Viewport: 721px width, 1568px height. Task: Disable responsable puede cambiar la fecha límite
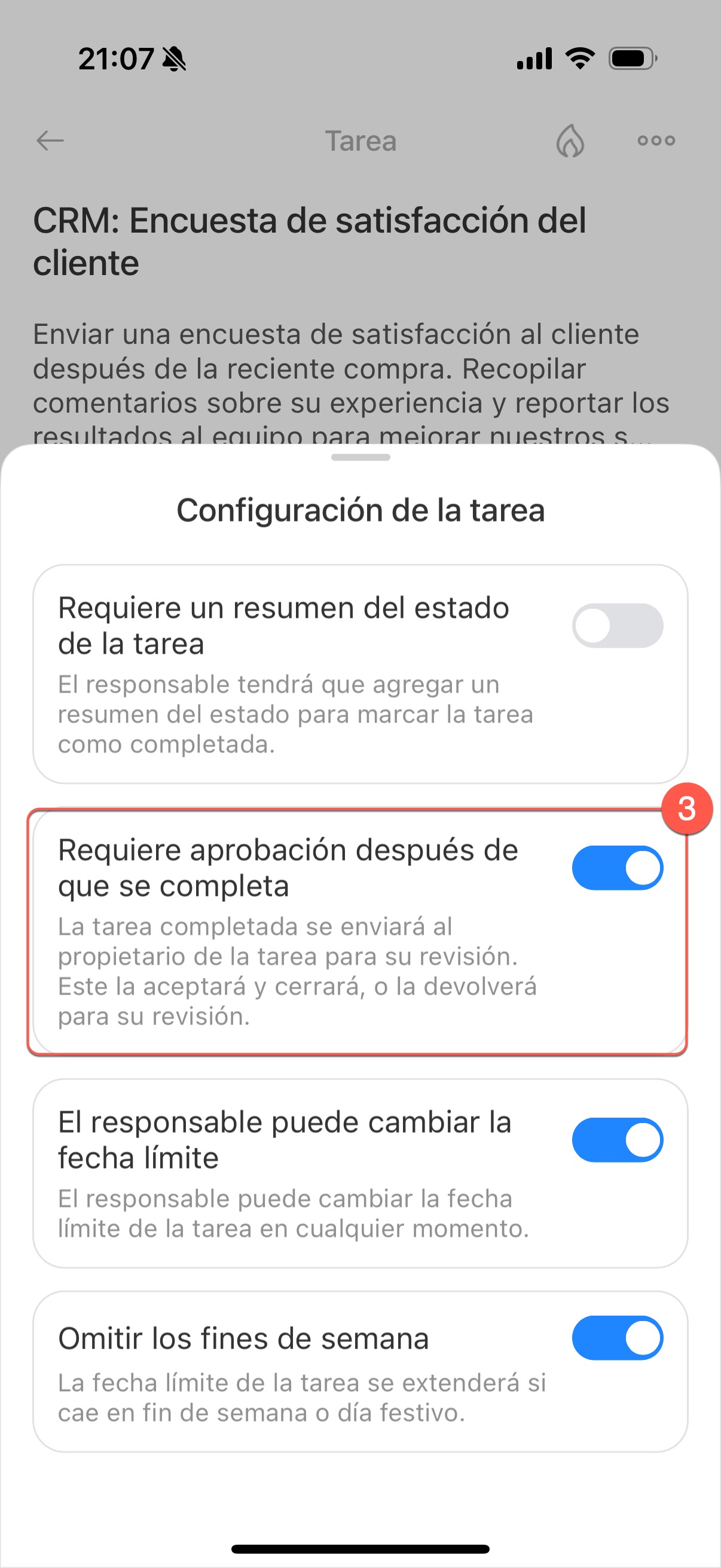tap(617, 1139)
